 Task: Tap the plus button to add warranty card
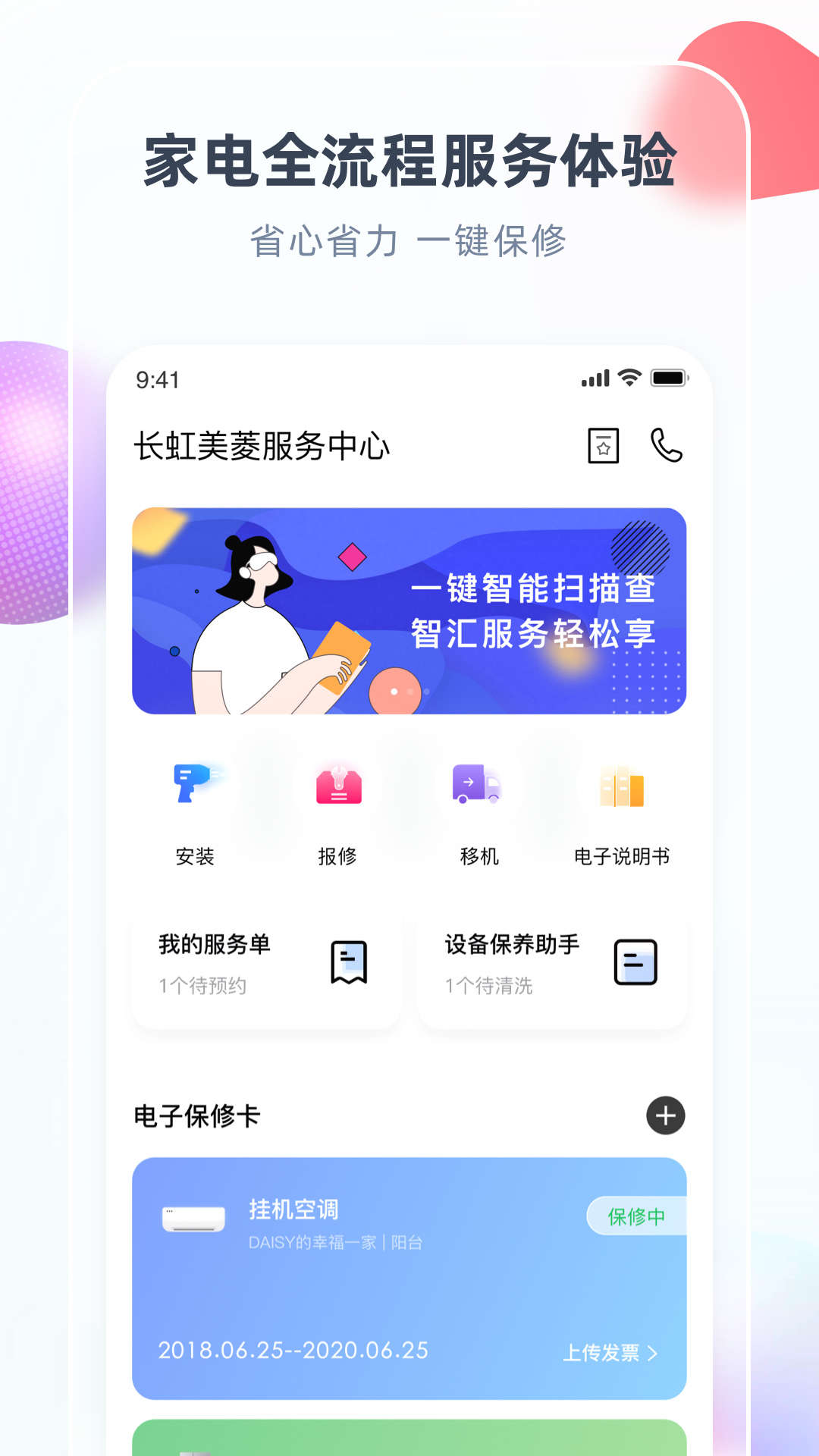point(666,1116)
